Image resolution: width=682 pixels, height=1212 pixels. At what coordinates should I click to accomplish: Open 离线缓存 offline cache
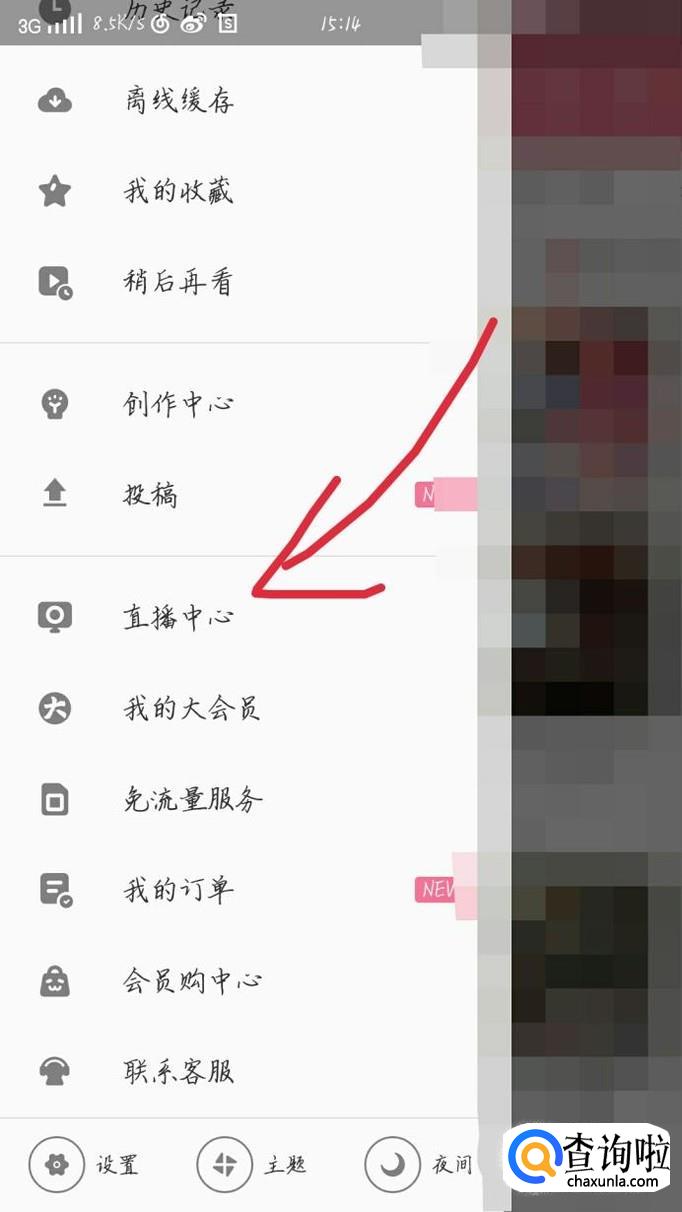[238, 100]
